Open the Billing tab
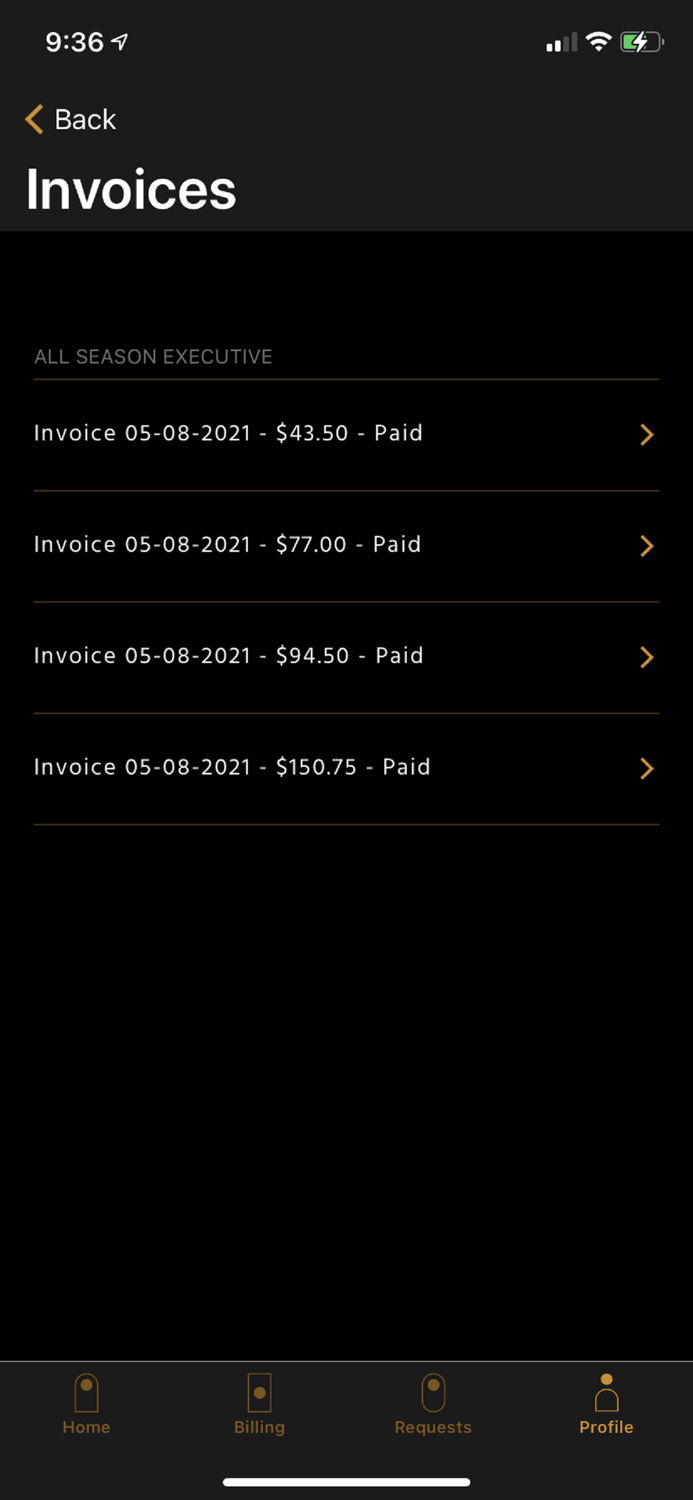Viewport: 693px width, 1500px height. click(x=259, y=1404)
